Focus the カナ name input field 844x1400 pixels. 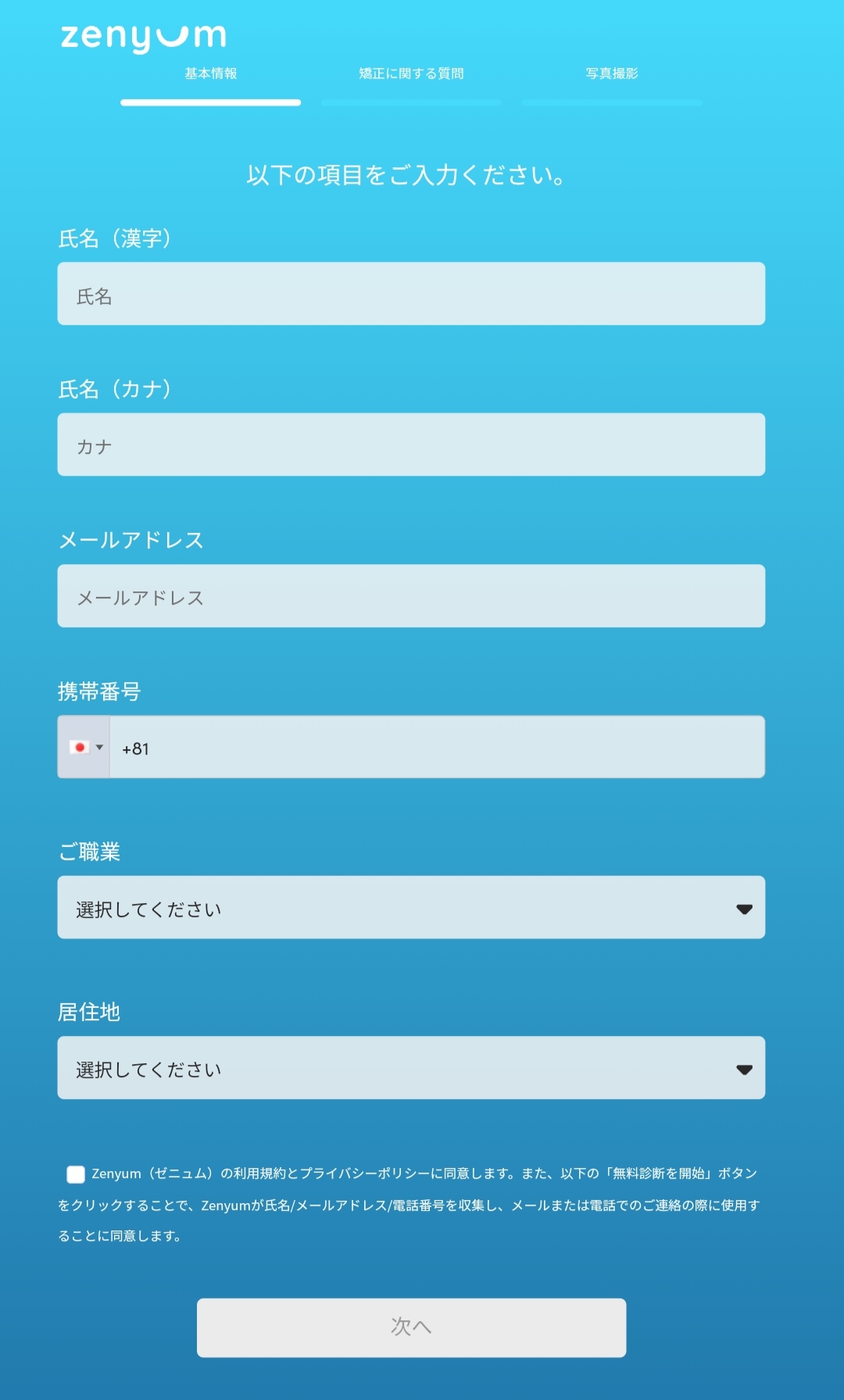pyautogui.click(x=411, y=445)
